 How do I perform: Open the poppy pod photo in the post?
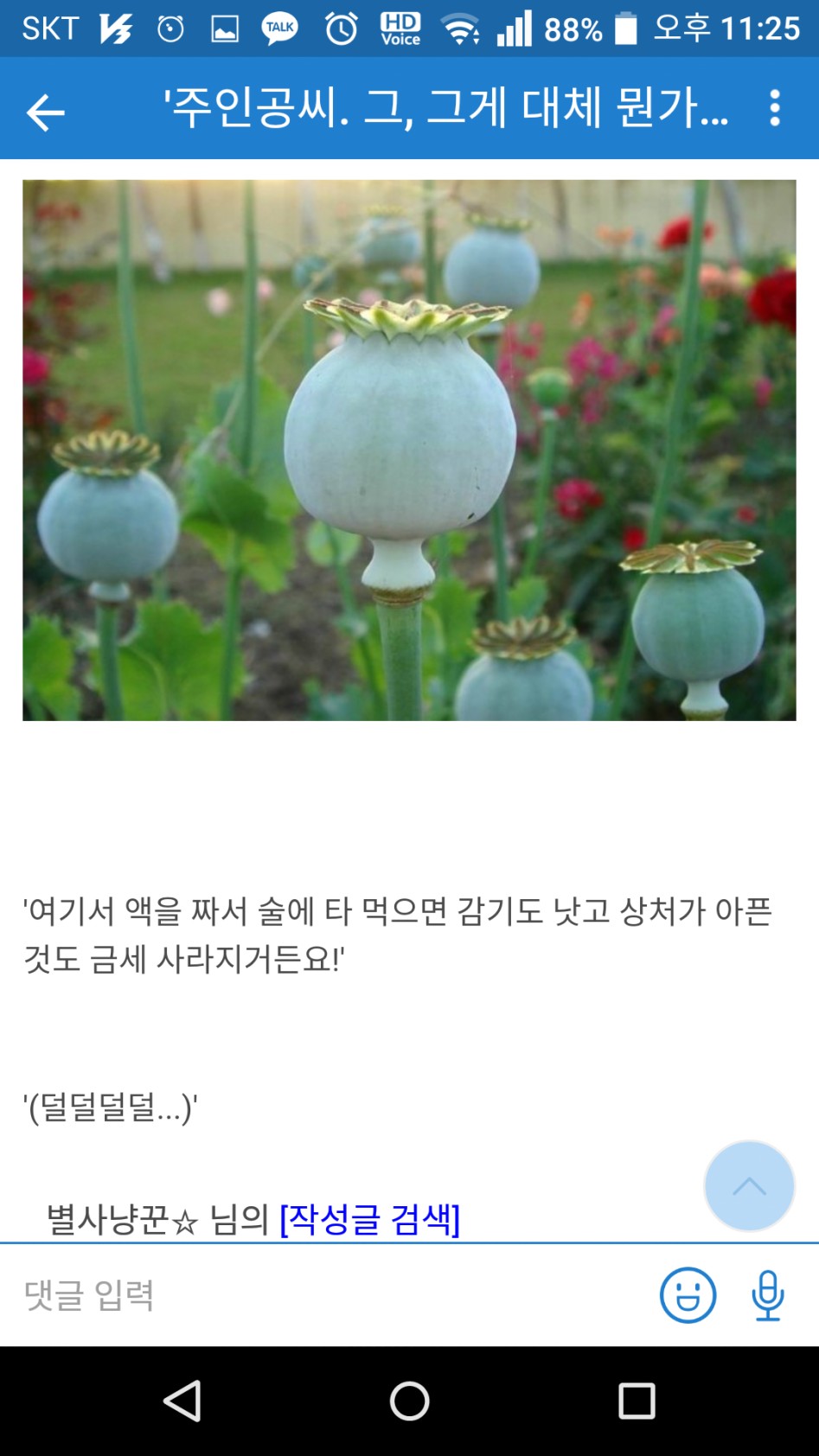tap(409, 450)
